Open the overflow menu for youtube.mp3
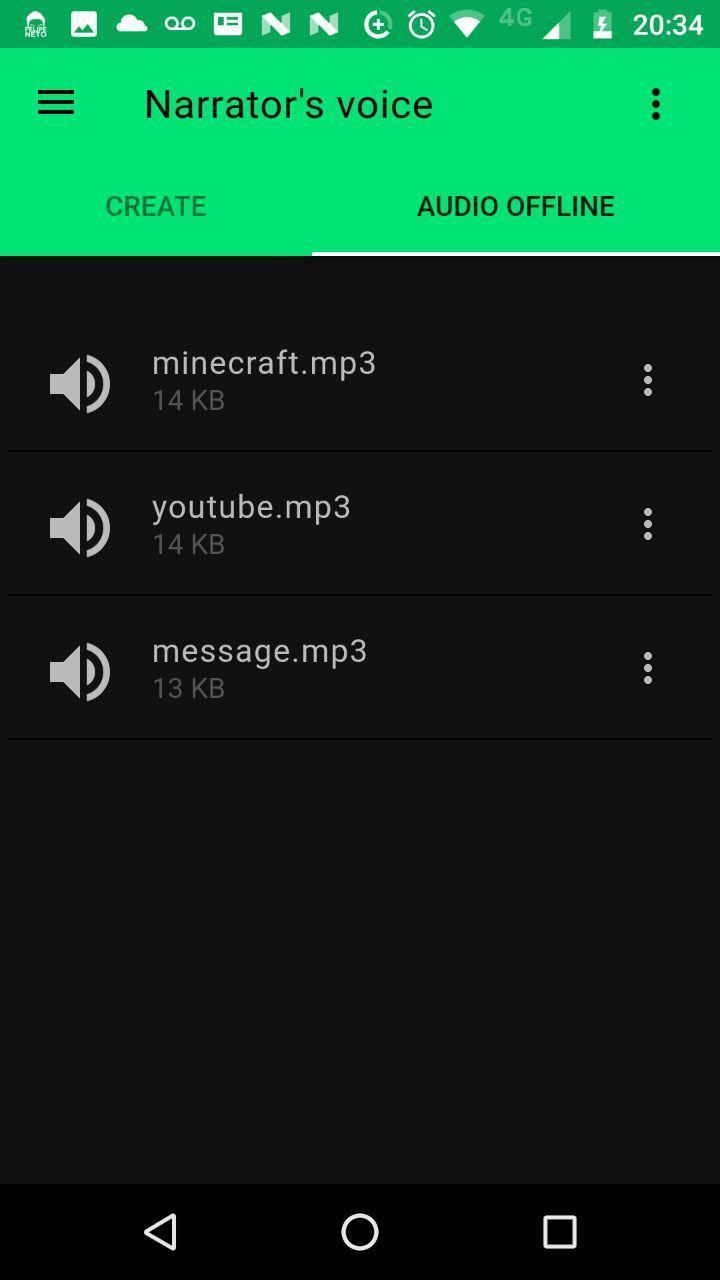The height and width of the screenshot is (1280, 720). 647,524
